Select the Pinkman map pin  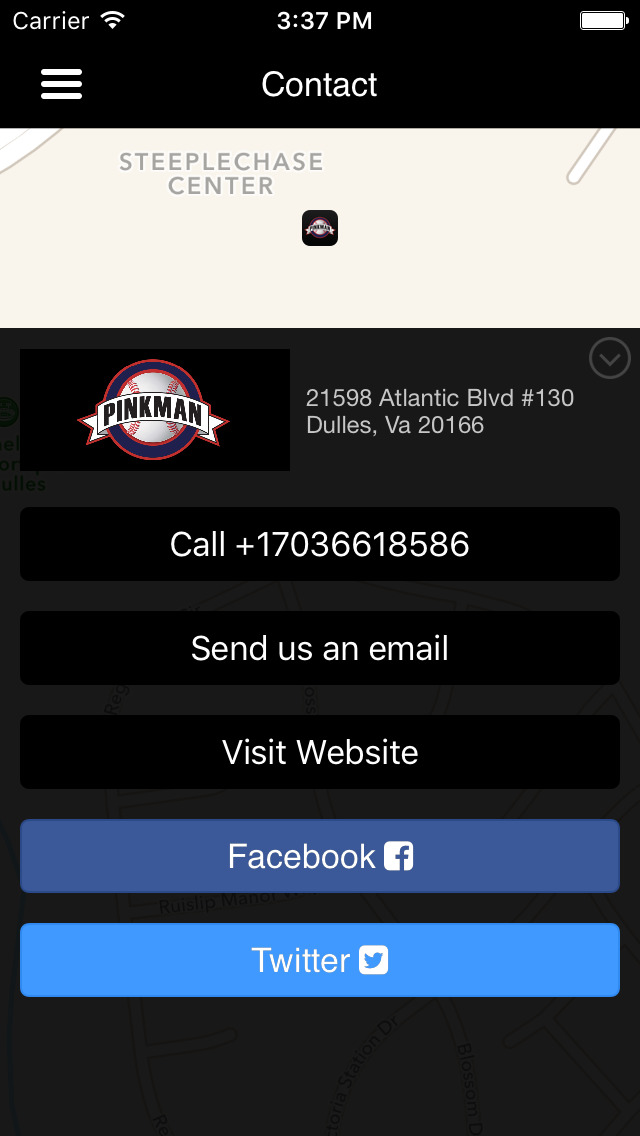pyautogui.click(x=320, y=228)
